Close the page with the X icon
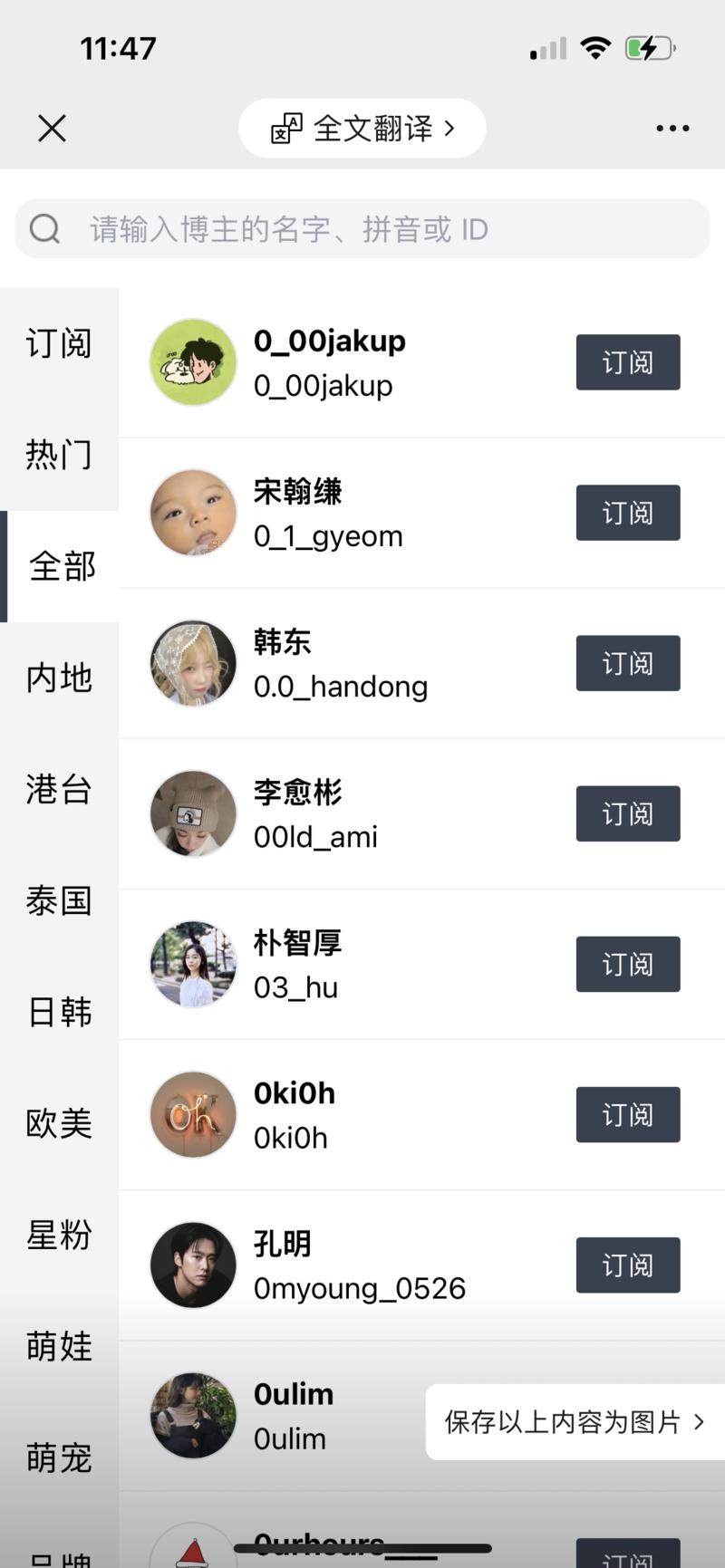Screen dimensions: 725x1568 (x=53, y=129)
